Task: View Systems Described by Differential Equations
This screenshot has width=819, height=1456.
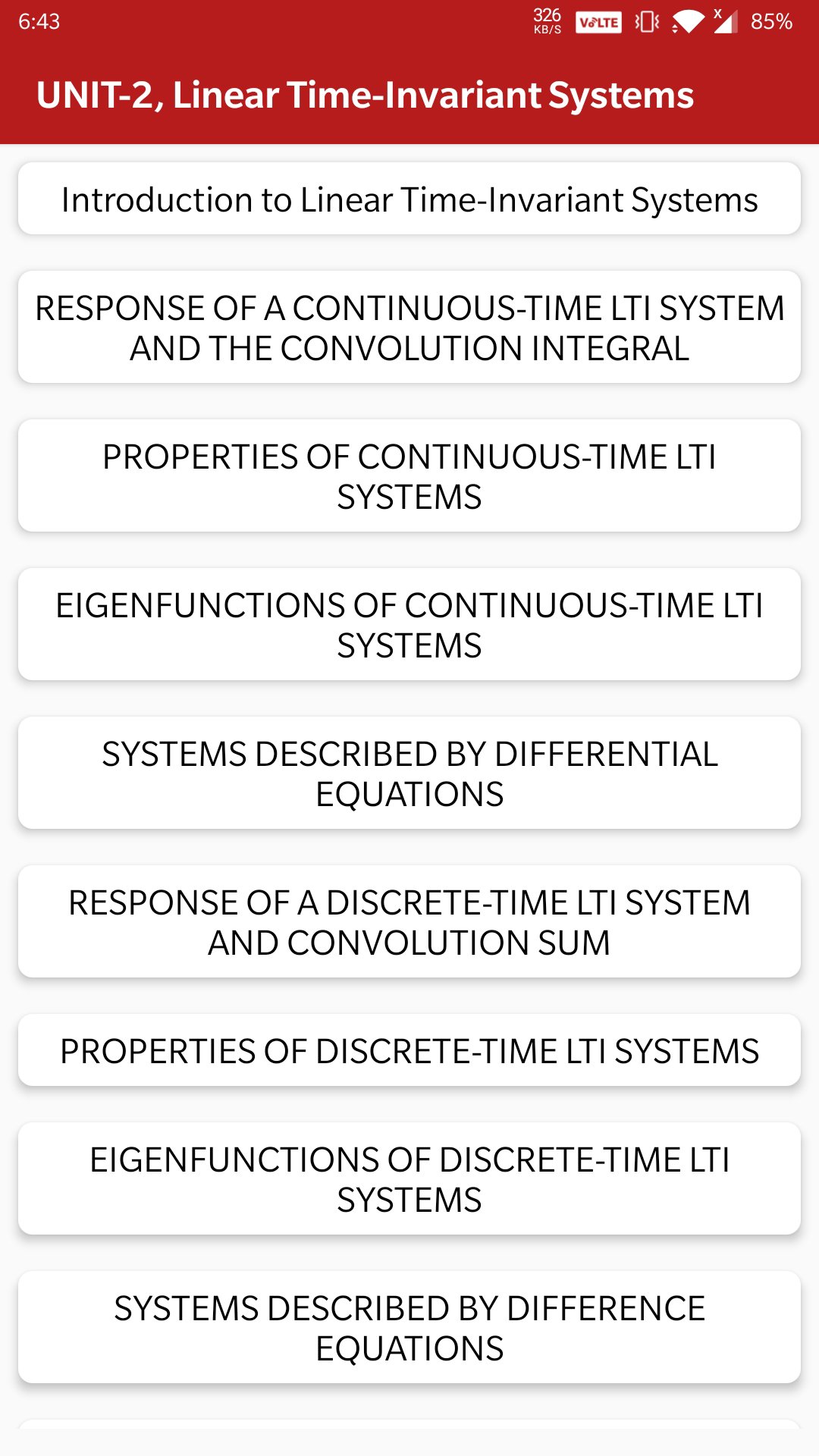Action: [409, 773]
